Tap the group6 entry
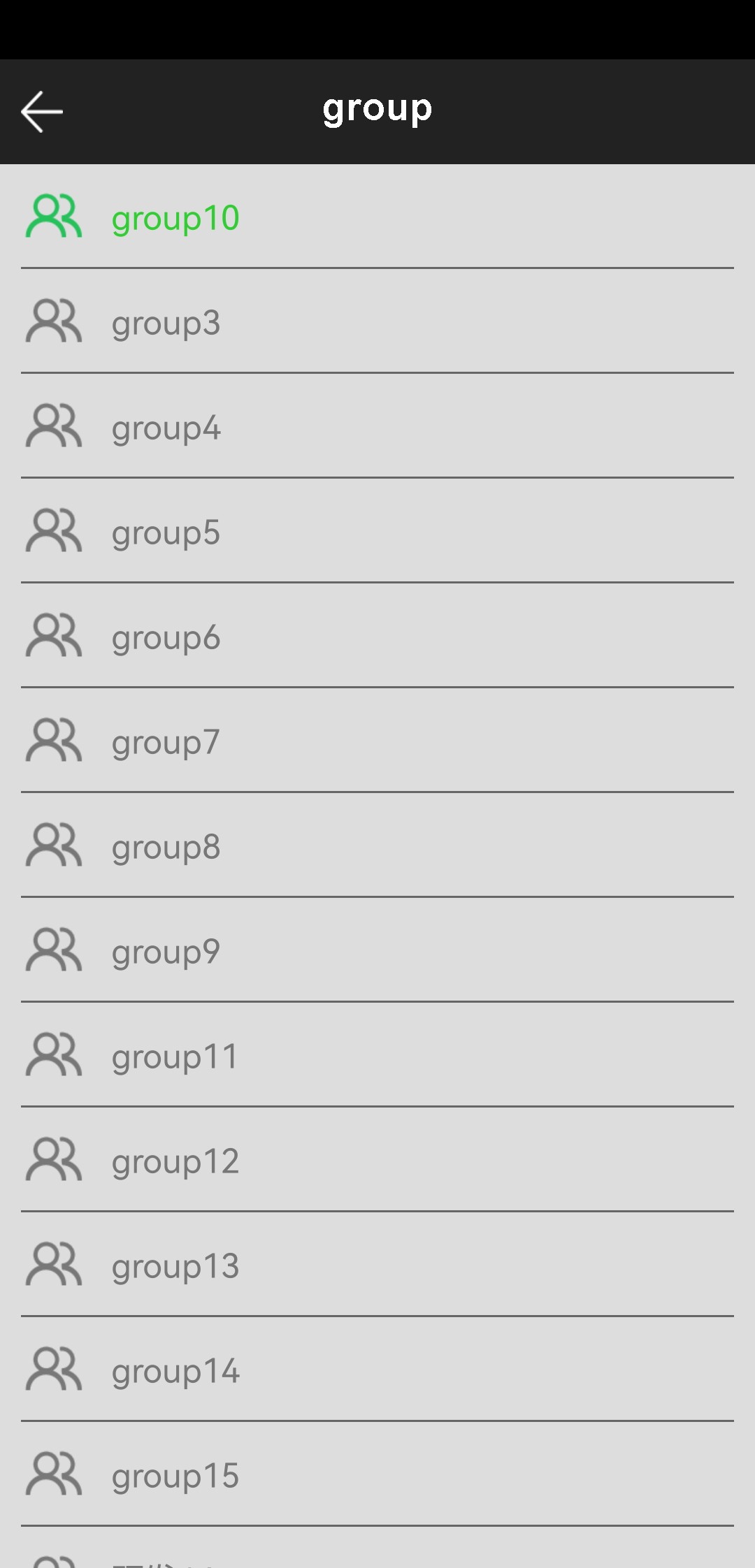This screenshot has height=1568, width=755. (377, 635)
